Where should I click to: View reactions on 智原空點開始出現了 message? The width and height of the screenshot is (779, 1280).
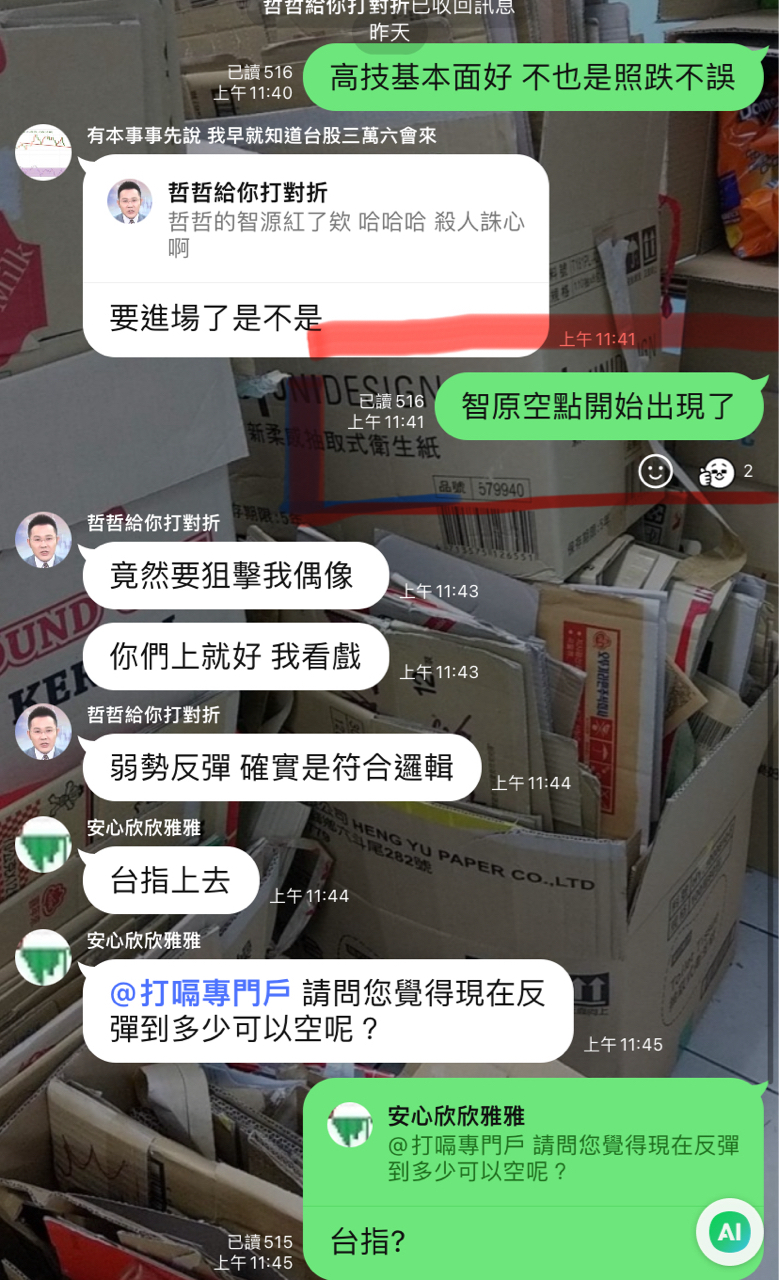tap(726, 471)
